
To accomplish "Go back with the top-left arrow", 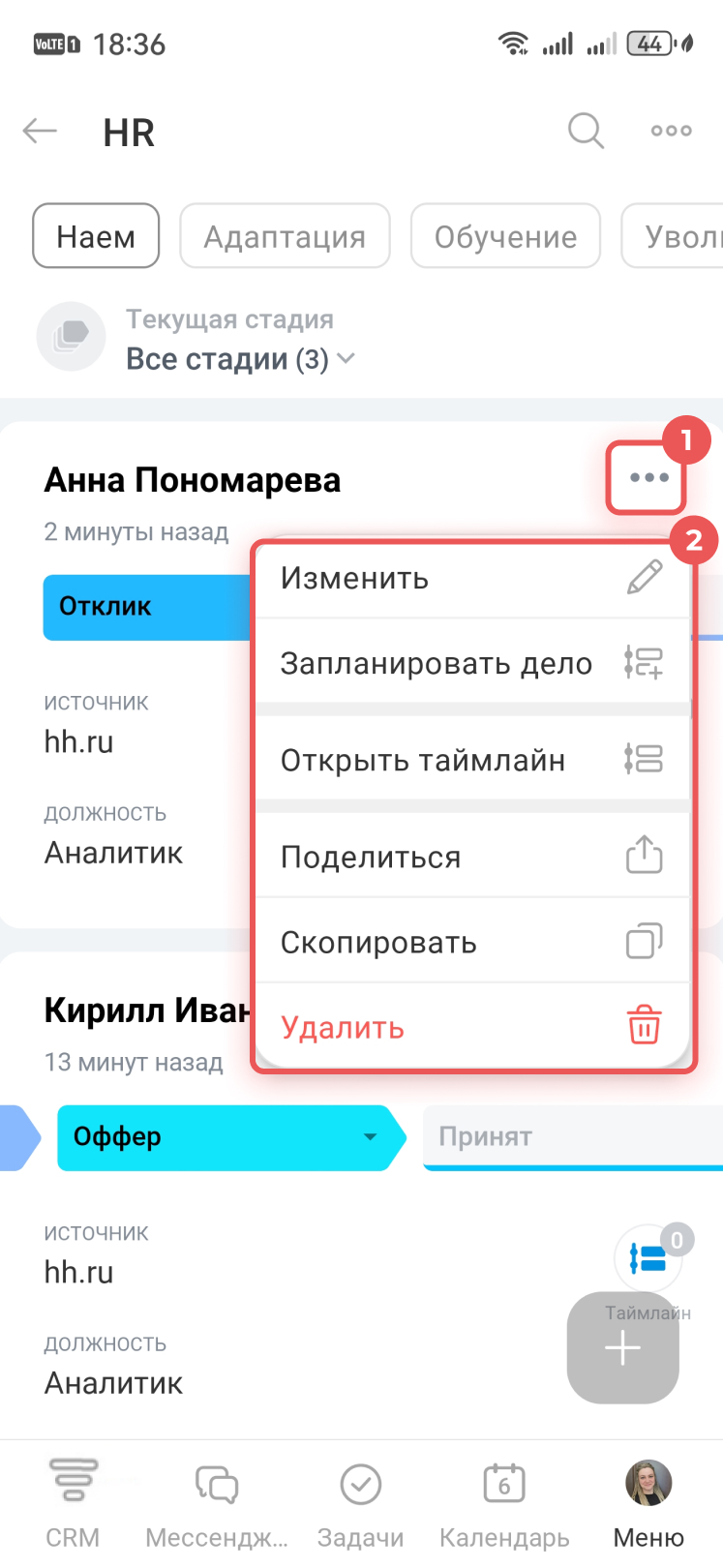I will click(x=41, y=131).
